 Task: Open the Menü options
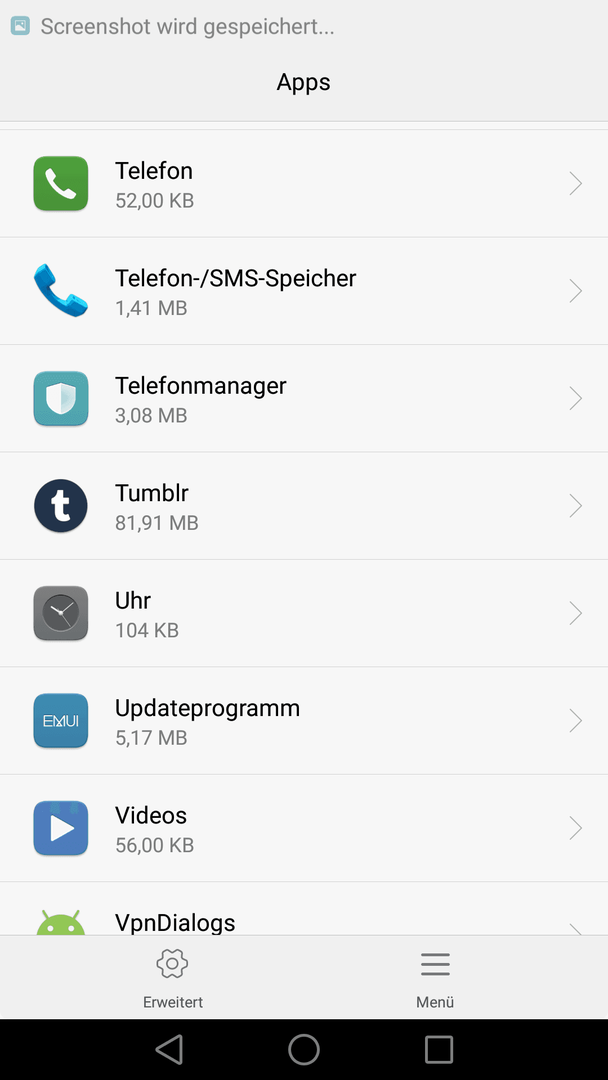pos(435,977)
